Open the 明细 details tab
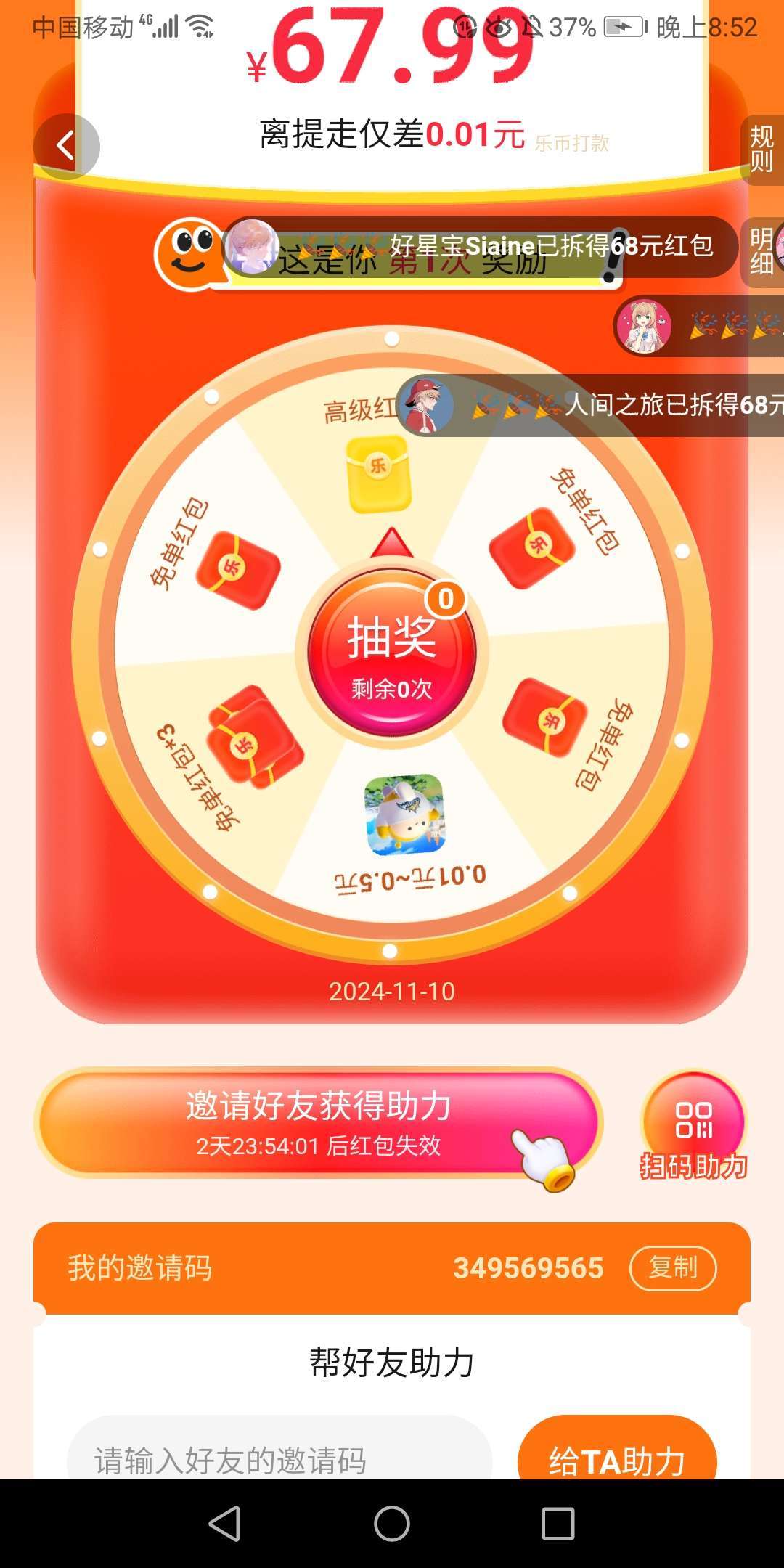This screenshot has width=784, height=1568. [762, 251]
